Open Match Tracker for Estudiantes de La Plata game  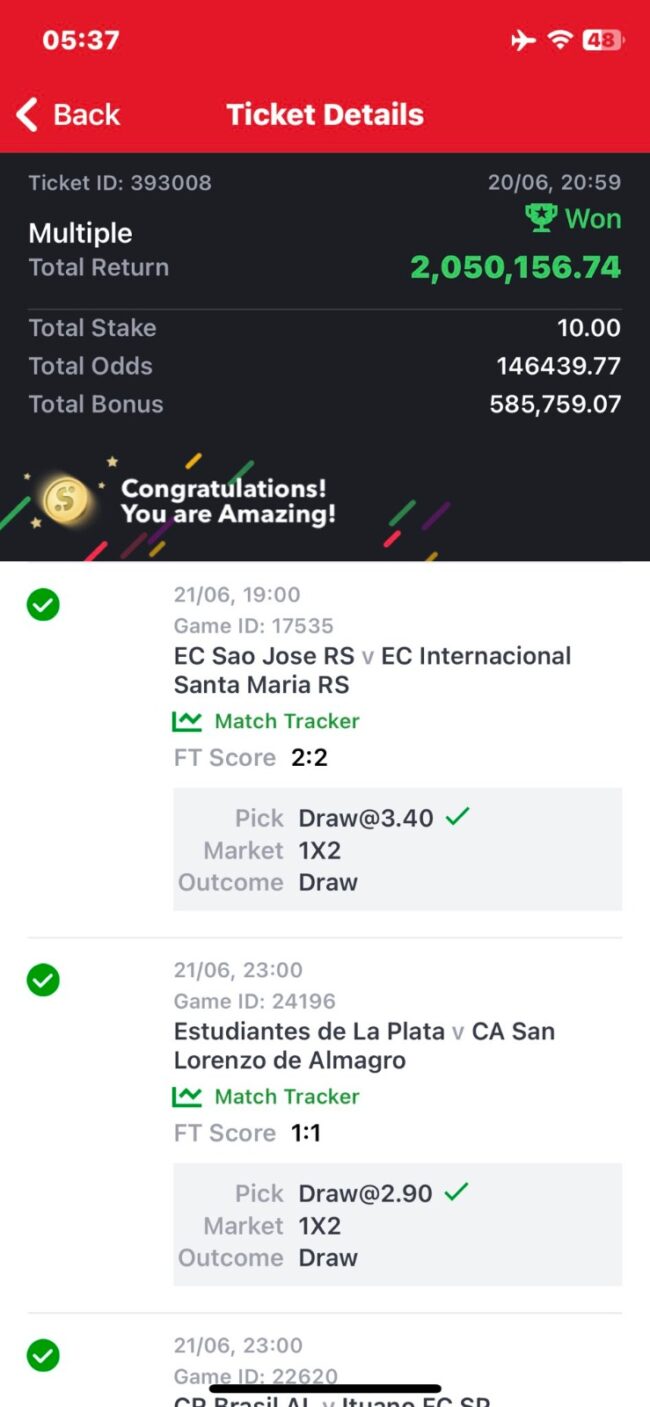(x=266, y=1096)
